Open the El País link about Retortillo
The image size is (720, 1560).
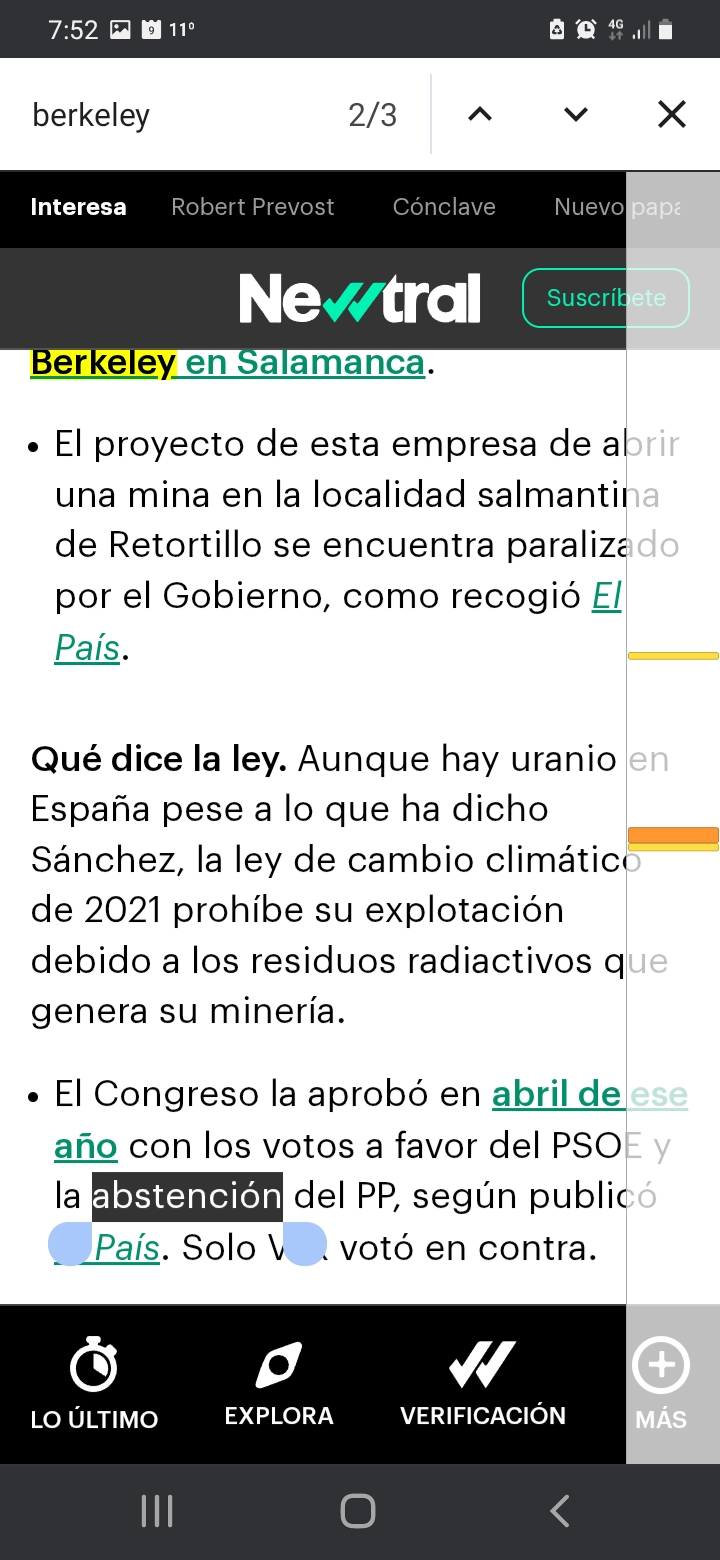coord(338,622)
